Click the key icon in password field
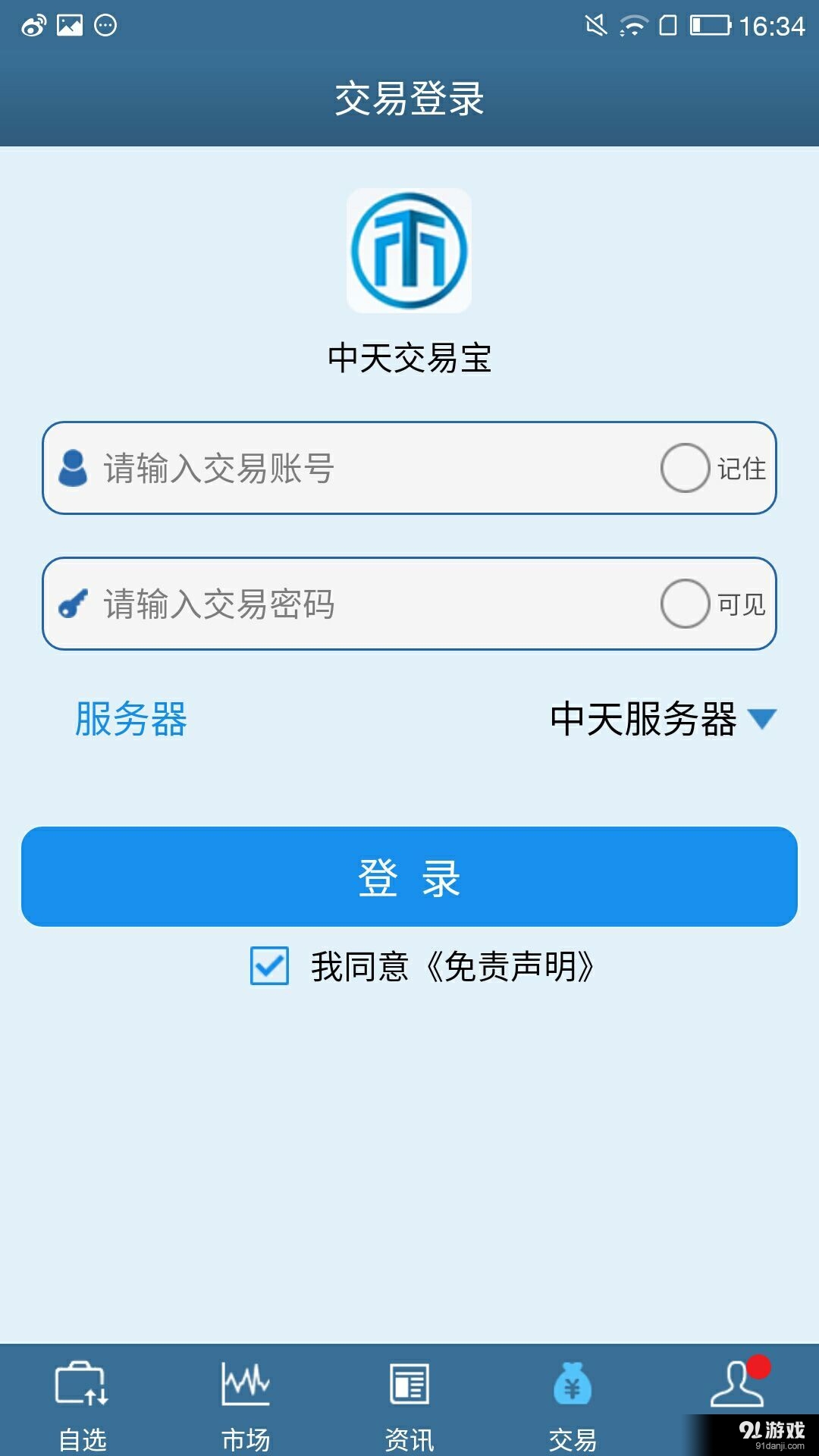Screen dimensions: 819x1456 click(71, 604)
